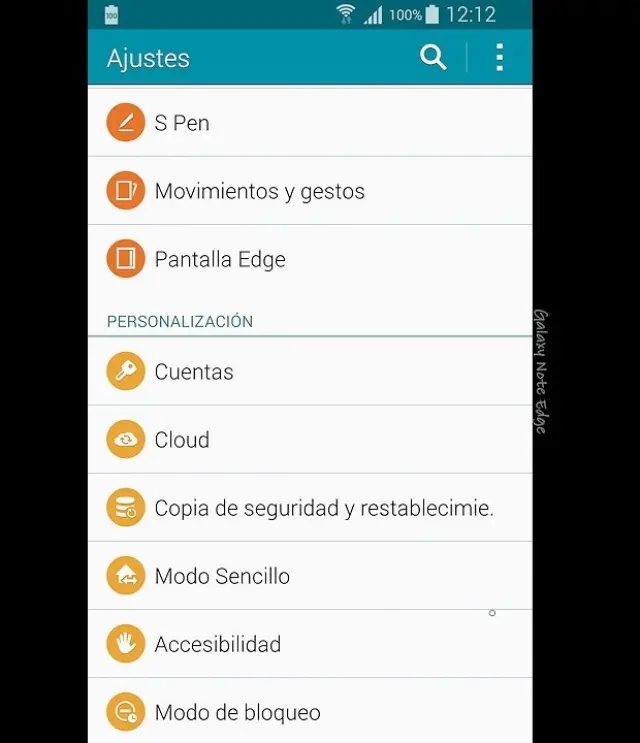The width and height of the screenshot is (640, 743).
Task: Open S Pen settings
Action: [308, 123]
